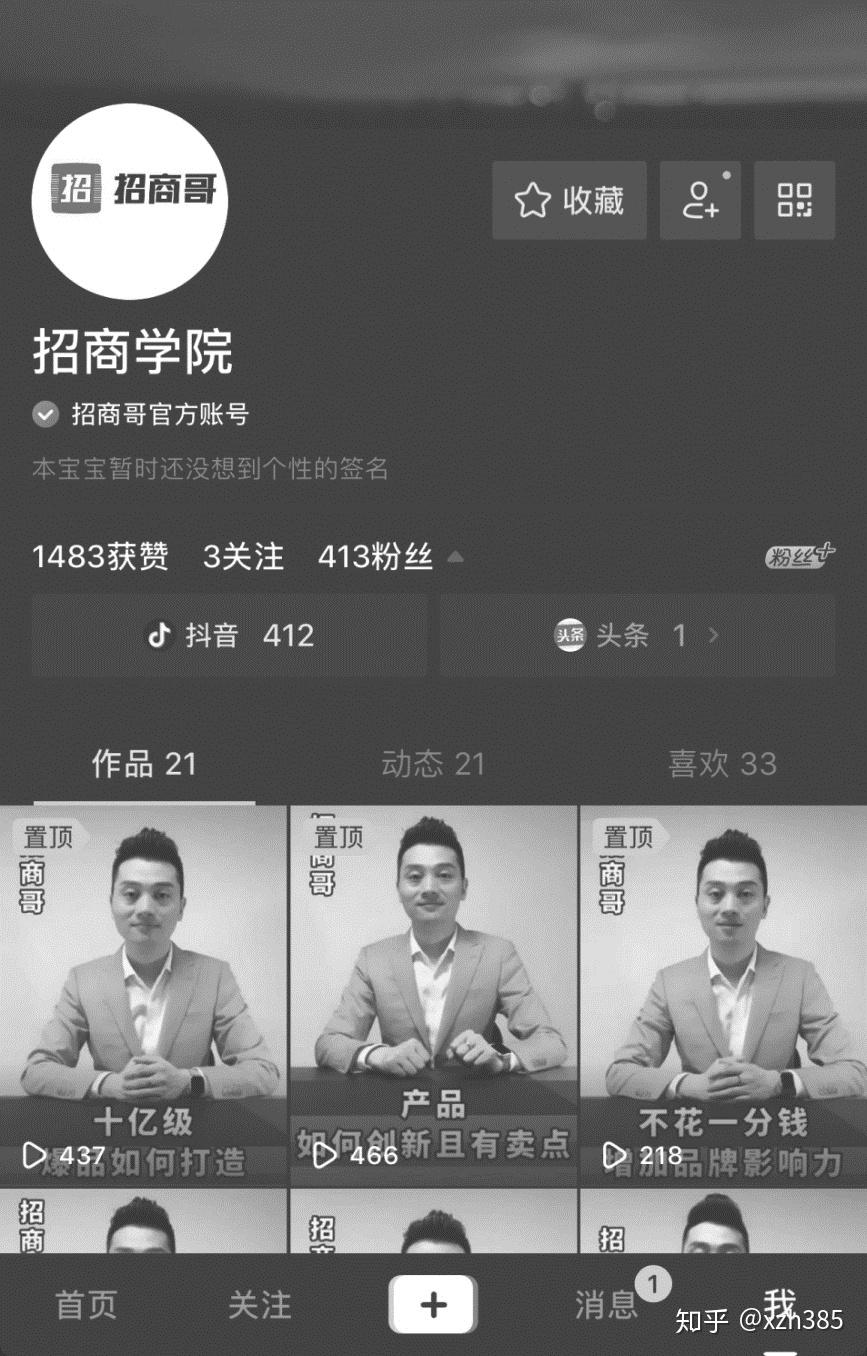
Task: Open the 消息 messages tab
Action: click(x=606, y=1305)
